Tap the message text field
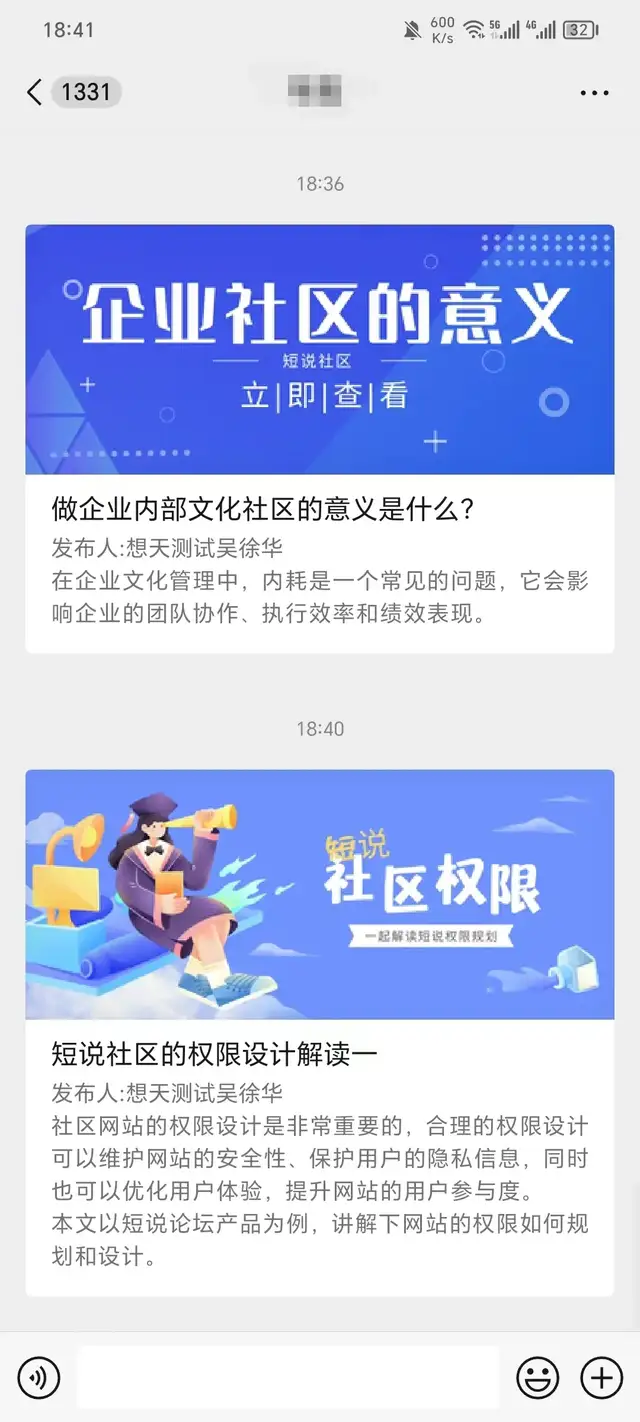This screenshot has width=640, height=1422. [x=288, y=1378]
